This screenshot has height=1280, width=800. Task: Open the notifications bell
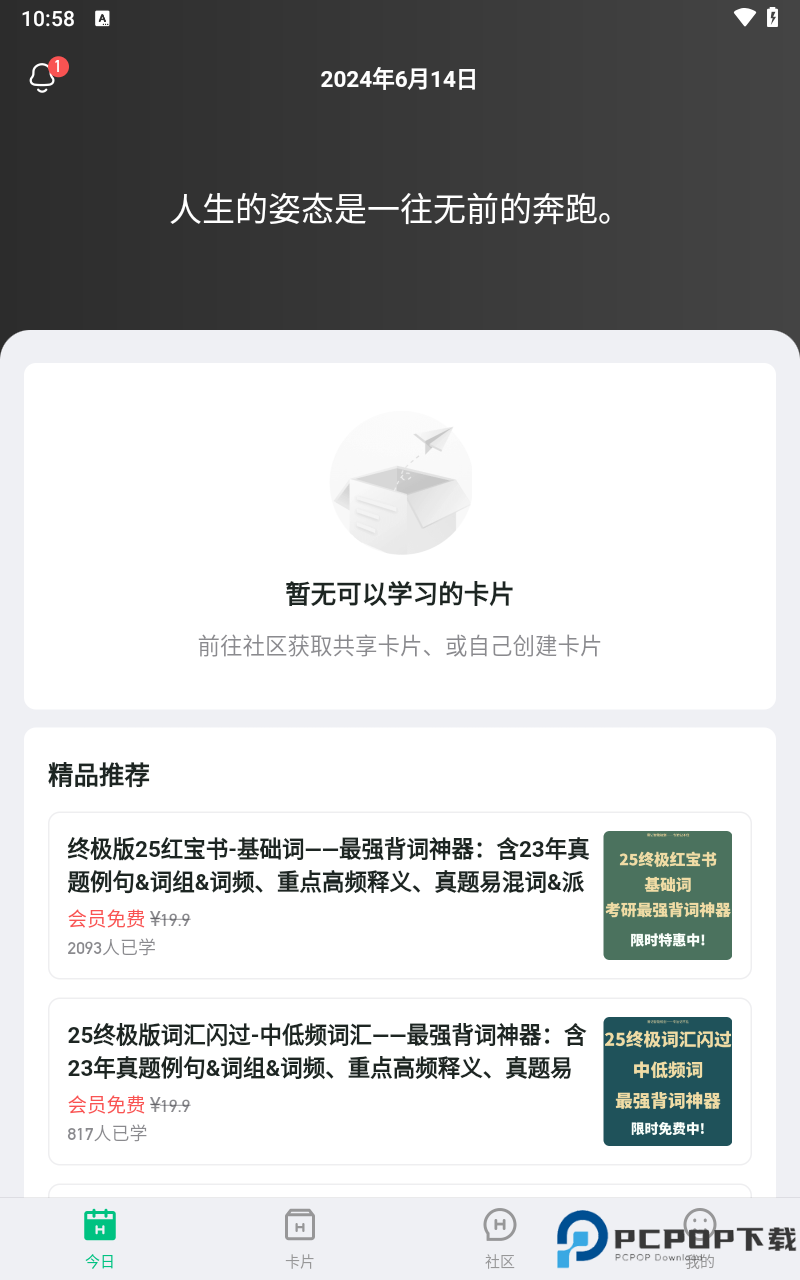tap(43, 78)
